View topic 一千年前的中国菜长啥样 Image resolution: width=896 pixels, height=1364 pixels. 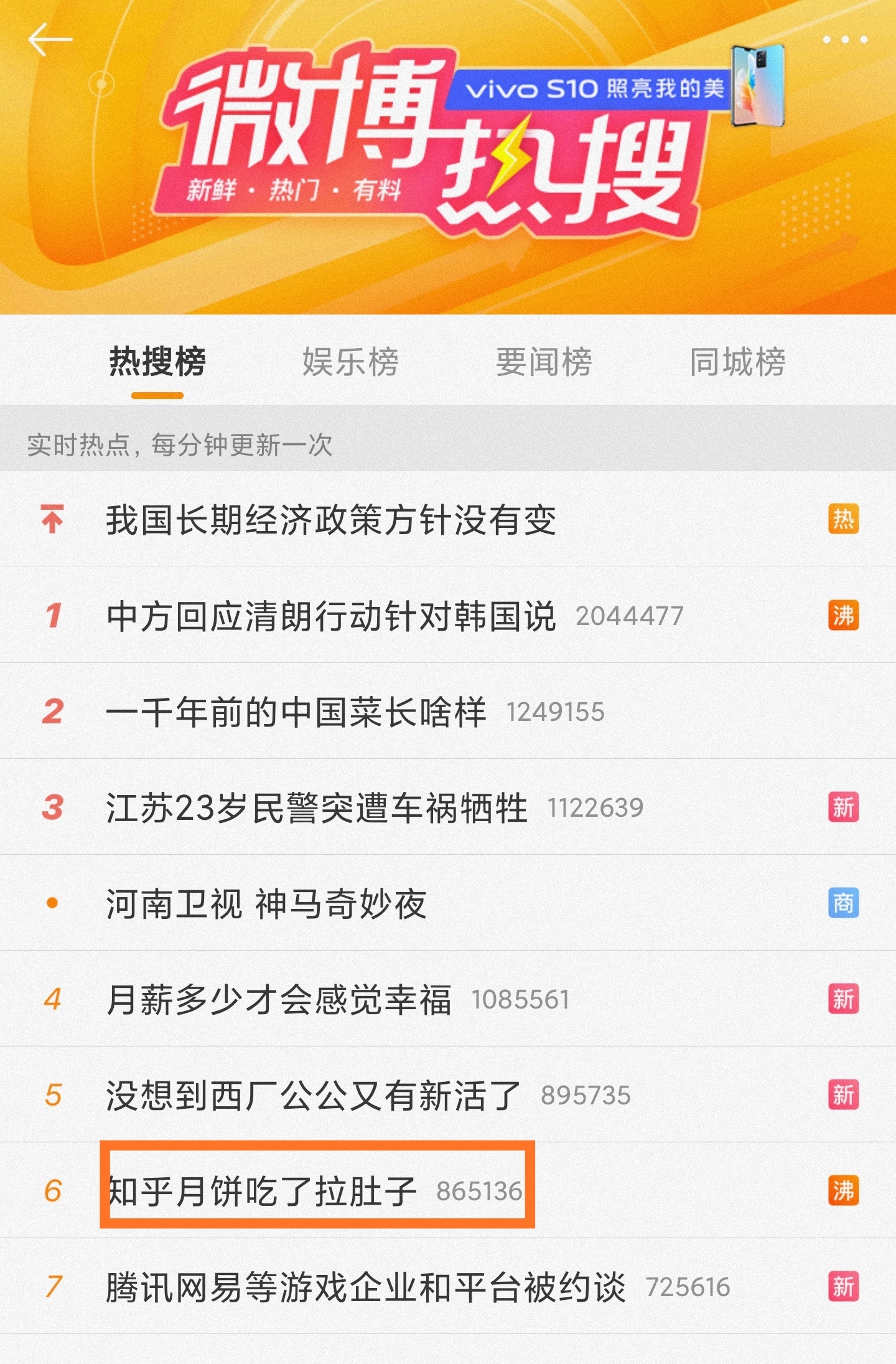pos(296,712)
